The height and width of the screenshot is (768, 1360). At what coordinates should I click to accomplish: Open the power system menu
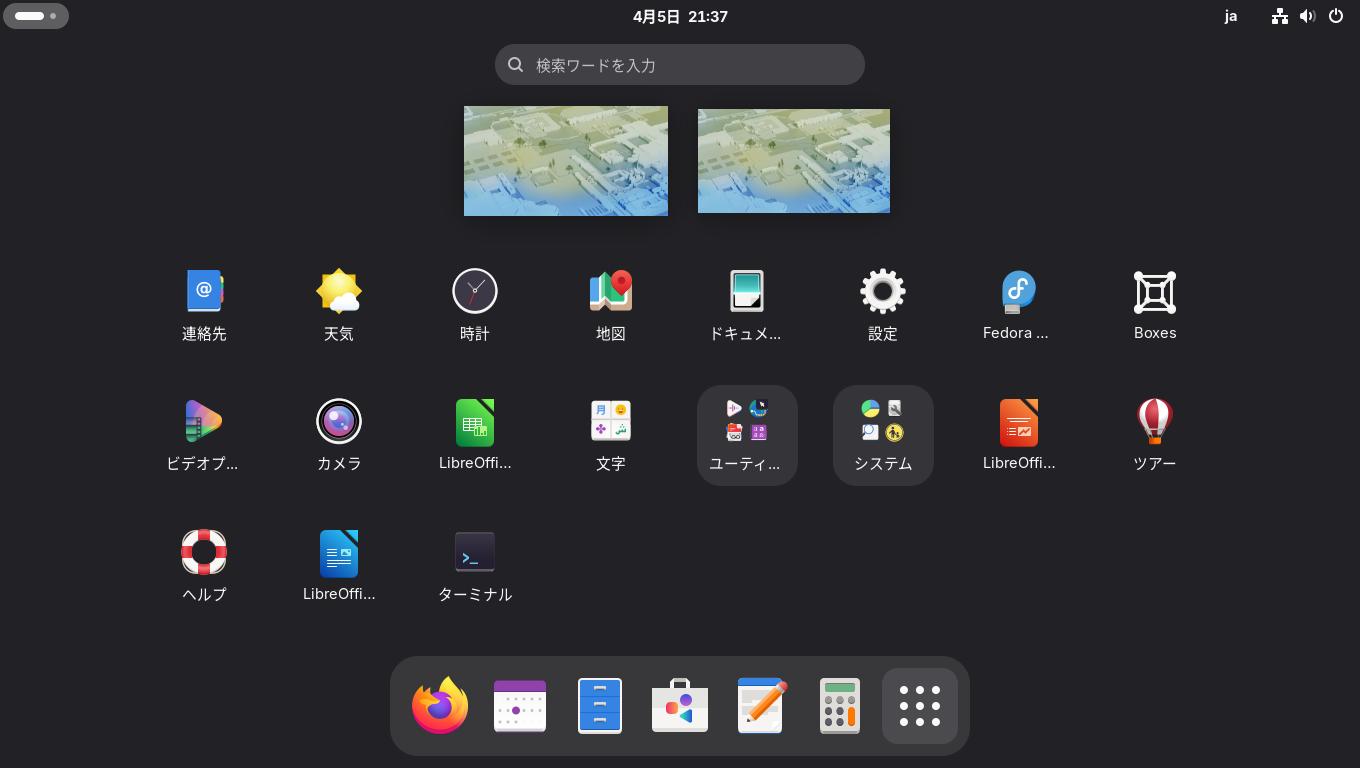tap(1335, 16)
